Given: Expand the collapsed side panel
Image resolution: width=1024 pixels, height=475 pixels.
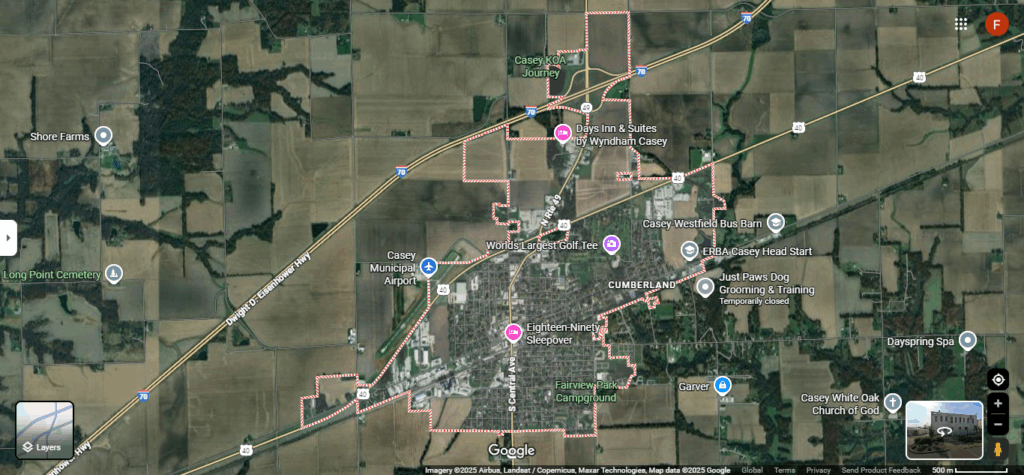Looking at the screenshot, I should pyautogui.click(x=8, y=238).
